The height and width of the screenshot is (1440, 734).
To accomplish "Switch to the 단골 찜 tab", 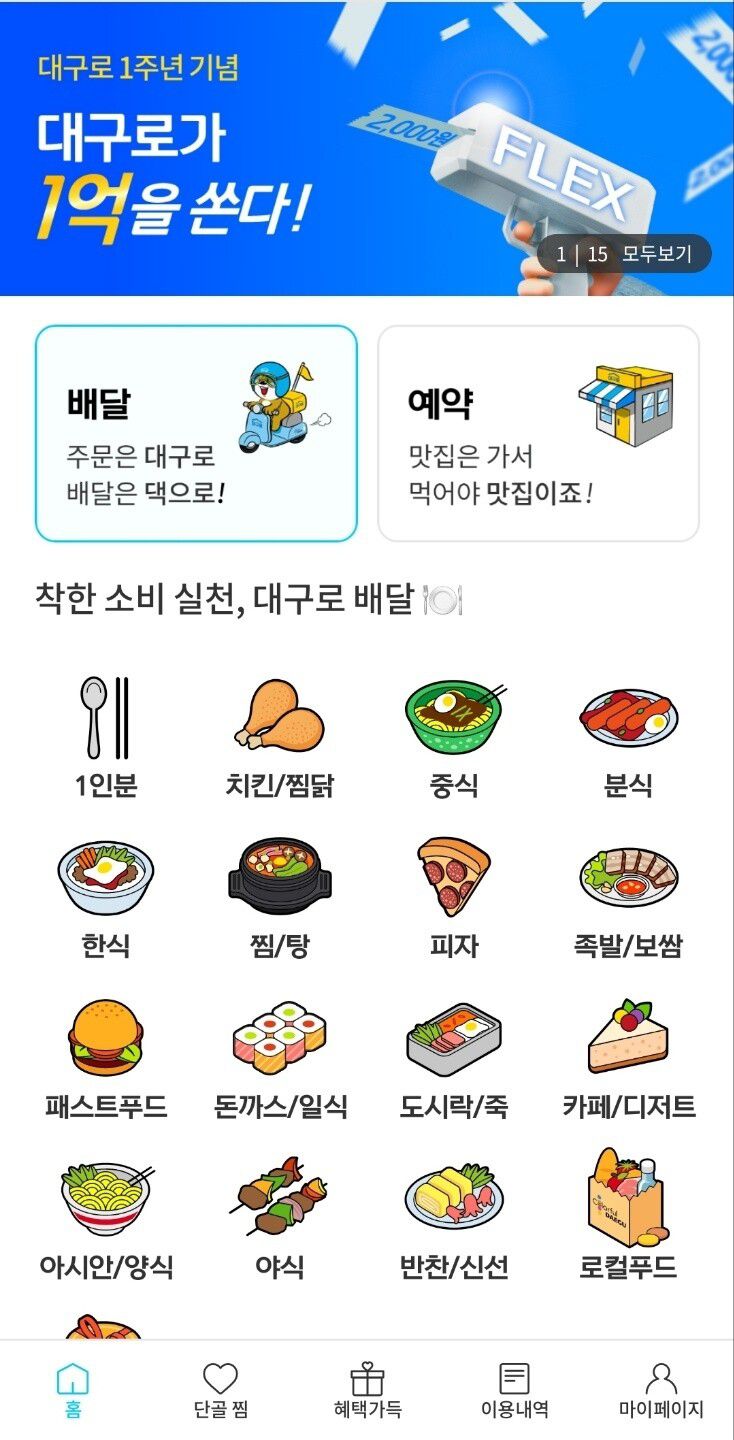I will click(x=220, y=1390).
